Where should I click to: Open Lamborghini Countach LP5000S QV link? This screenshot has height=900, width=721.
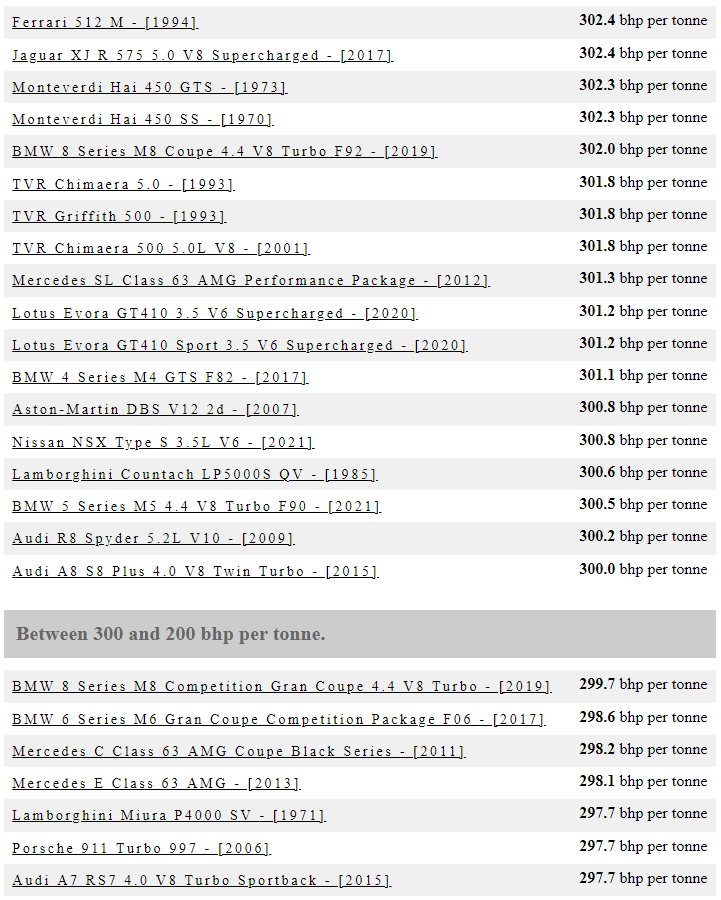[194, 474]
